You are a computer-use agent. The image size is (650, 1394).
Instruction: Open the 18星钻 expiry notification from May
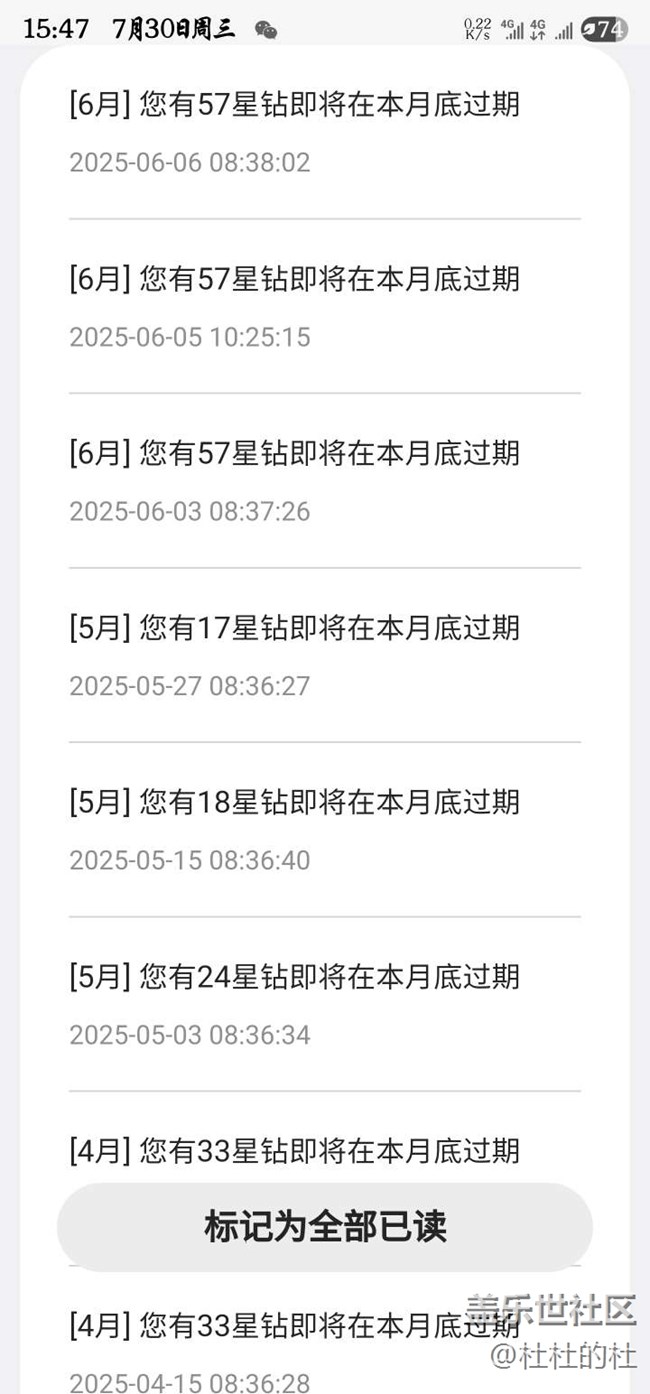click(x=325, y=829)
